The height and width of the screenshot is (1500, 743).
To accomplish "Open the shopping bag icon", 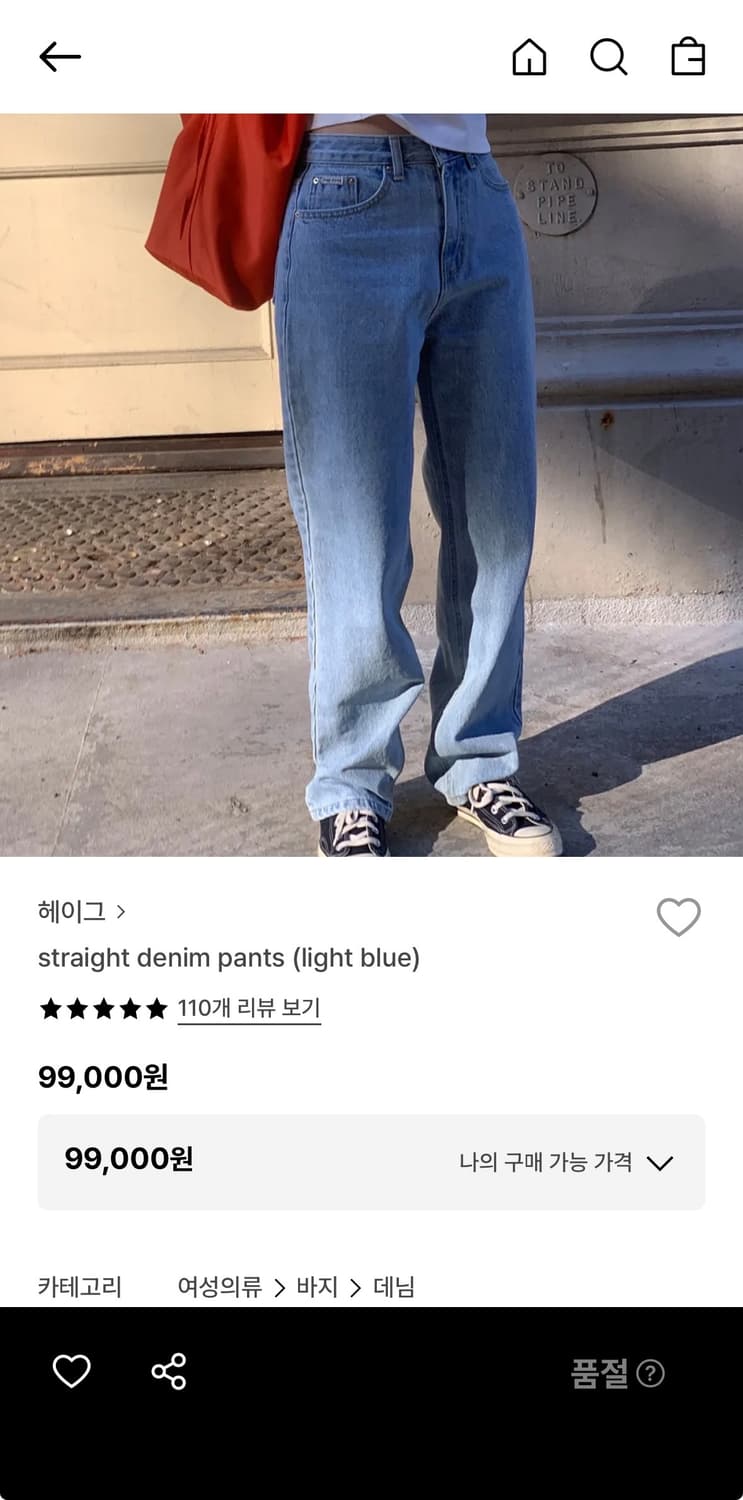I will point(688,57).
